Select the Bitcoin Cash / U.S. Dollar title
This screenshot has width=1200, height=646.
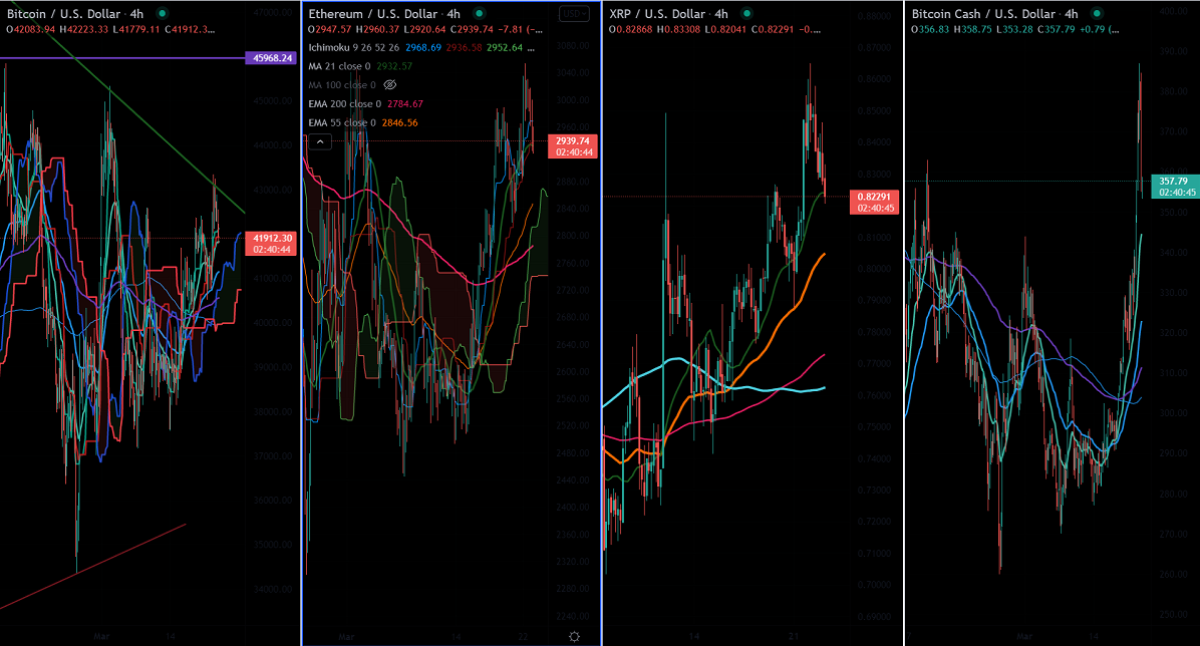point(983,14)
